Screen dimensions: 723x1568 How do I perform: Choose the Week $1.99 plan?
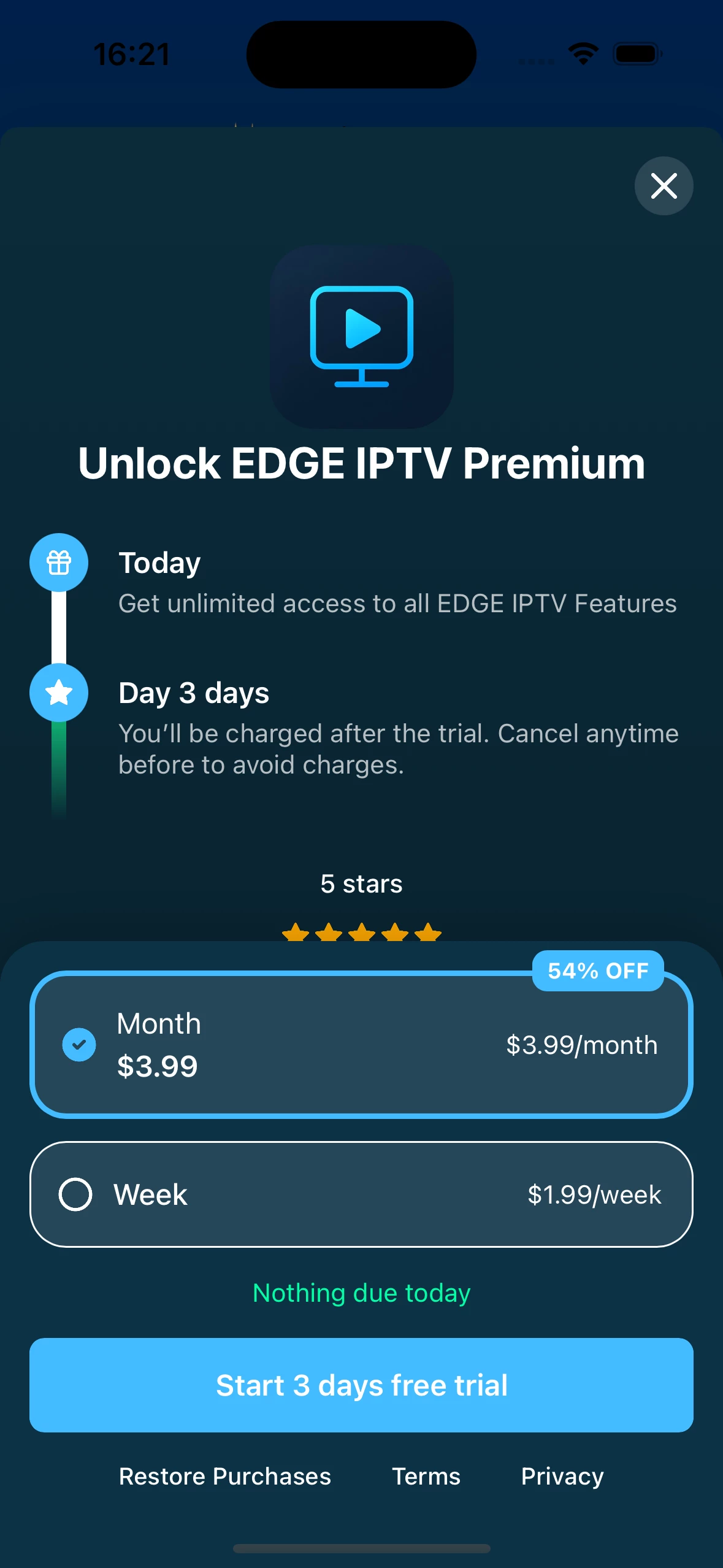click(361, 1194)
